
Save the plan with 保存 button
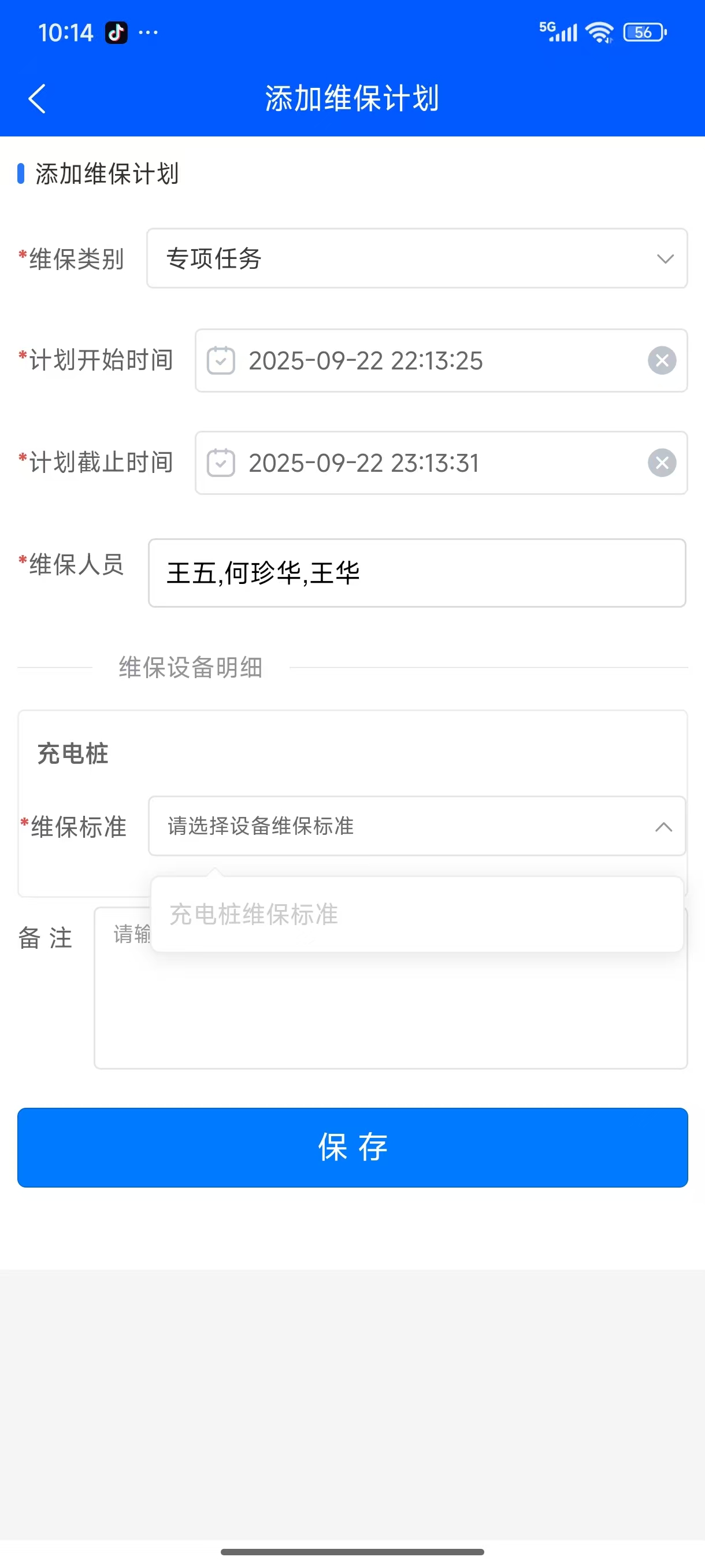352,1148
